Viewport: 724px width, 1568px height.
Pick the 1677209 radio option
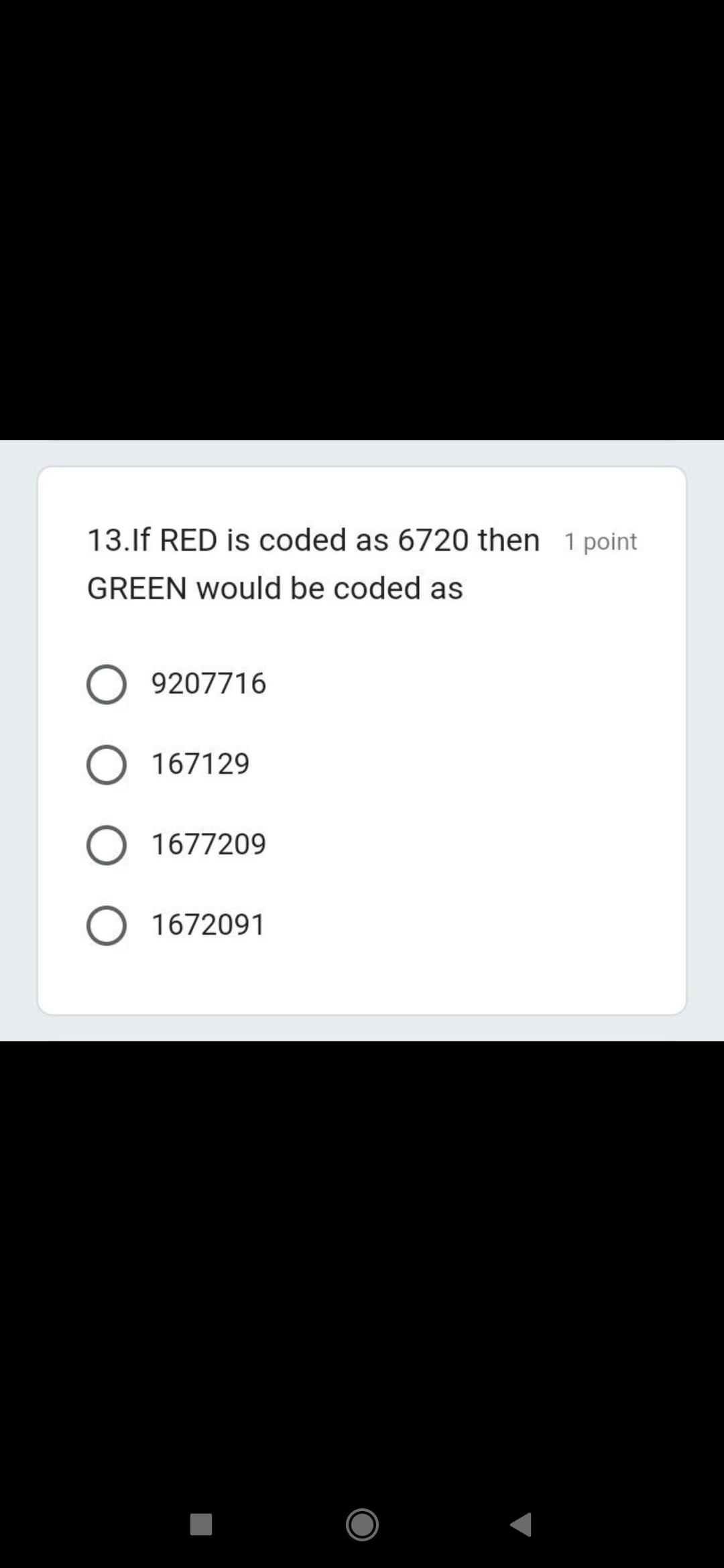107,845
